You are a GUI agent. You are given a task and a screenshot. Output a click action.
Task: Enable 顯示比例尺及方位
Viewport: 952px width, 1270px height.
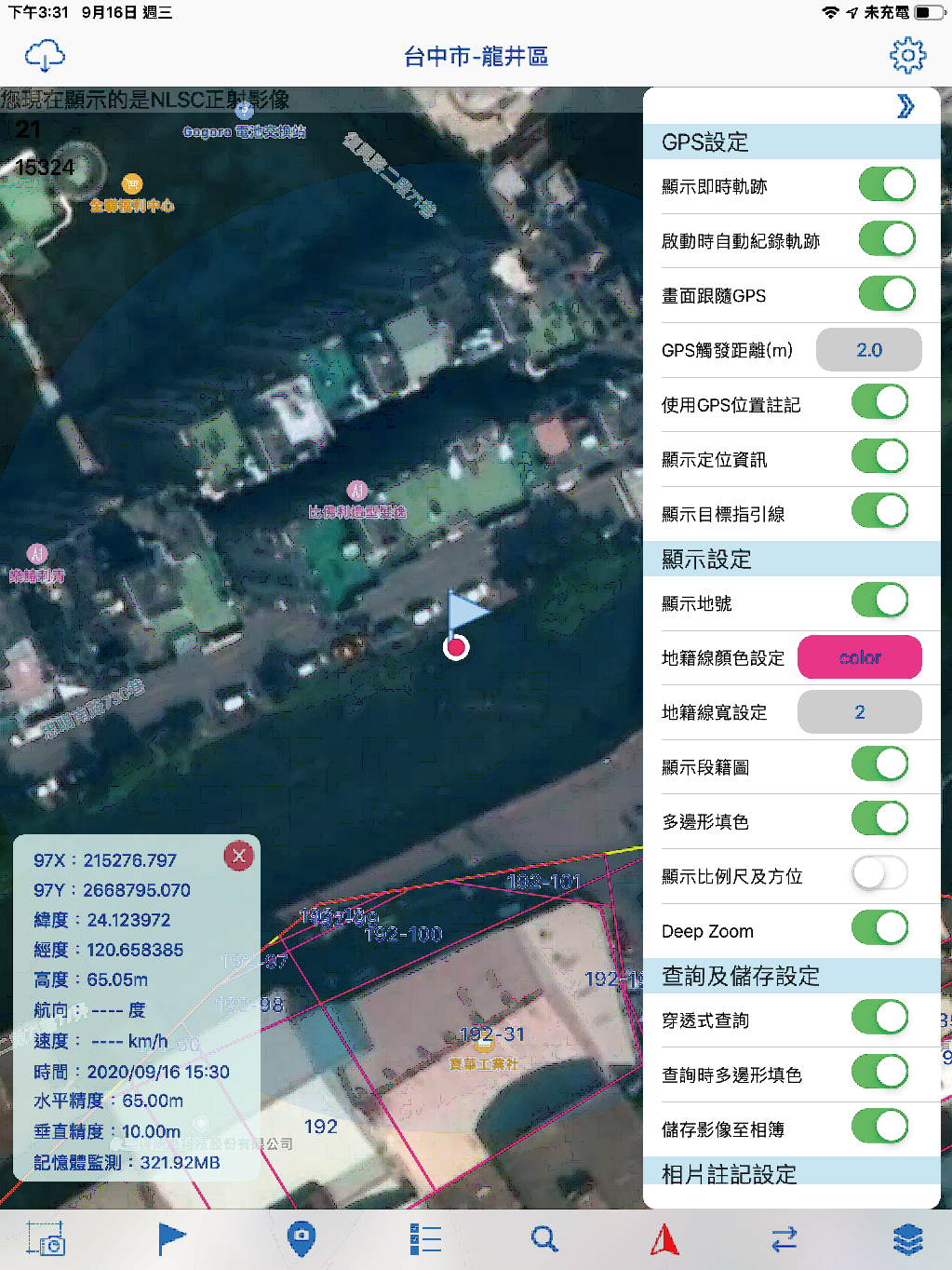pos(879,873)
